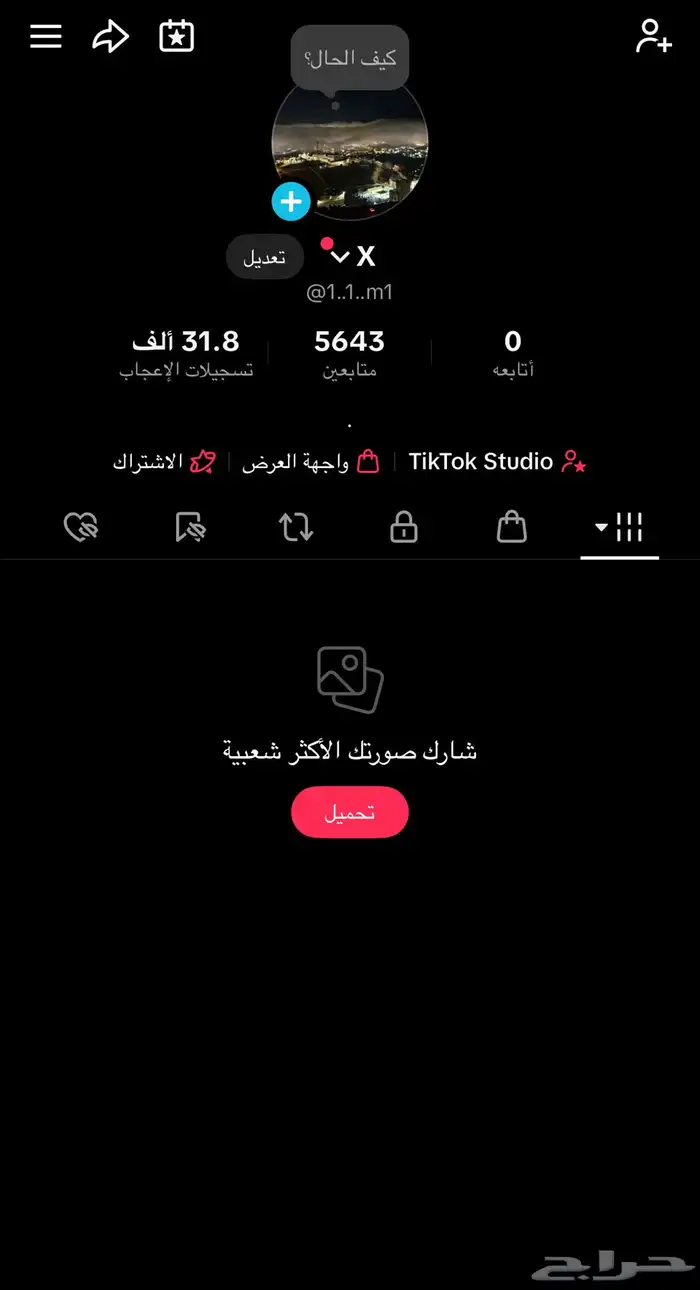Open add friends icon

(653, 37)
